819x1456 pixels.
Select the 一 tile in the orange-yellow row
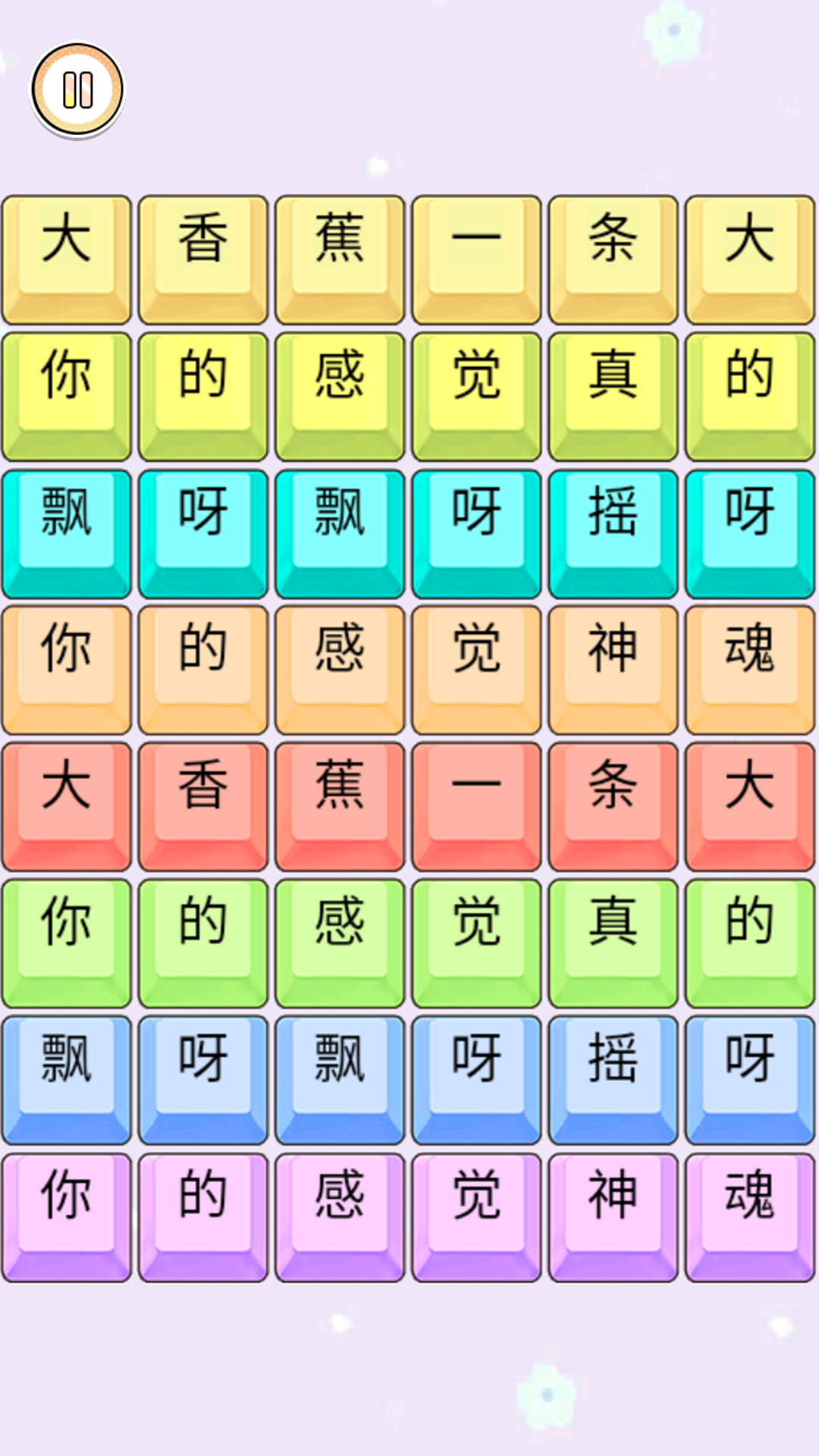click(x=476, y=259)
